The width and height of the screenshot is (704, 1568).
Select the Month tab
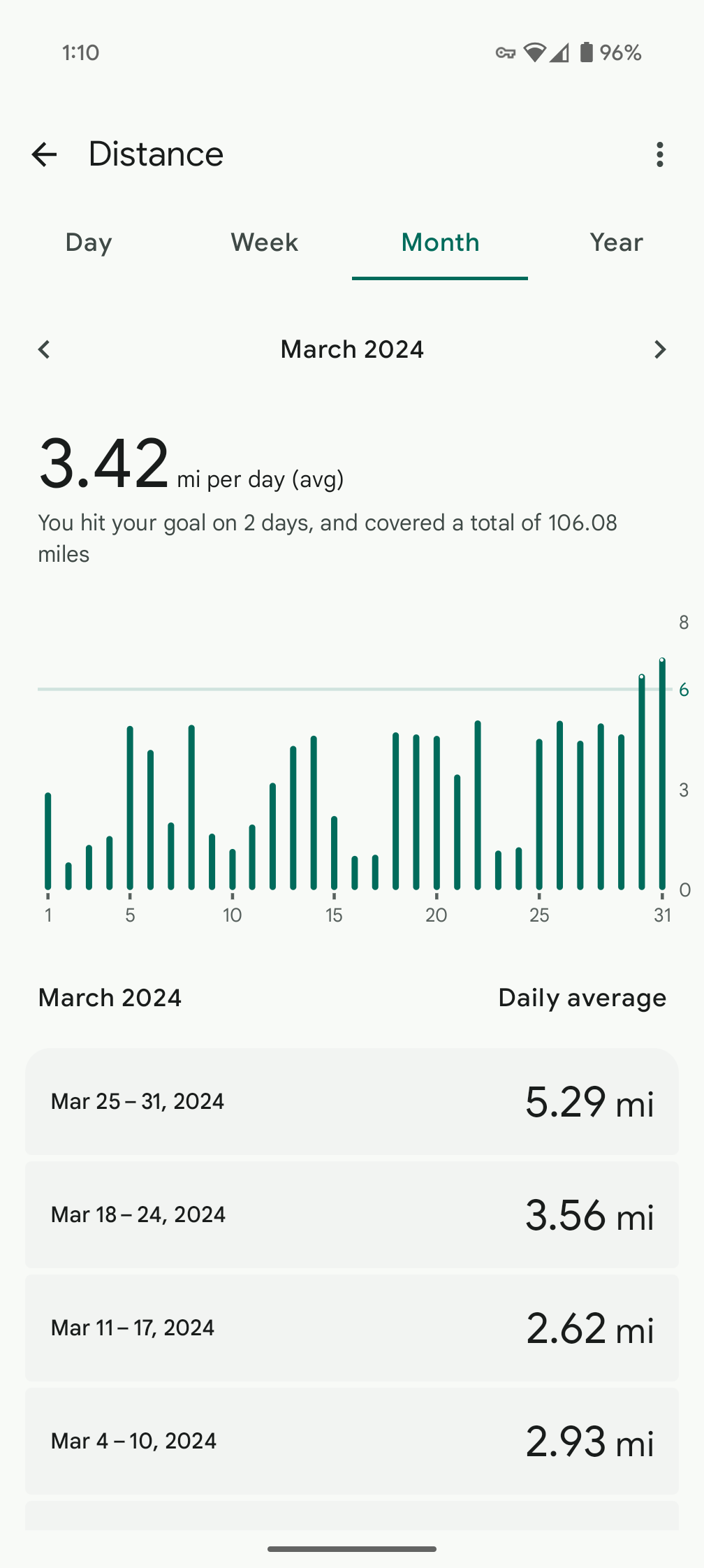(440, 242)
